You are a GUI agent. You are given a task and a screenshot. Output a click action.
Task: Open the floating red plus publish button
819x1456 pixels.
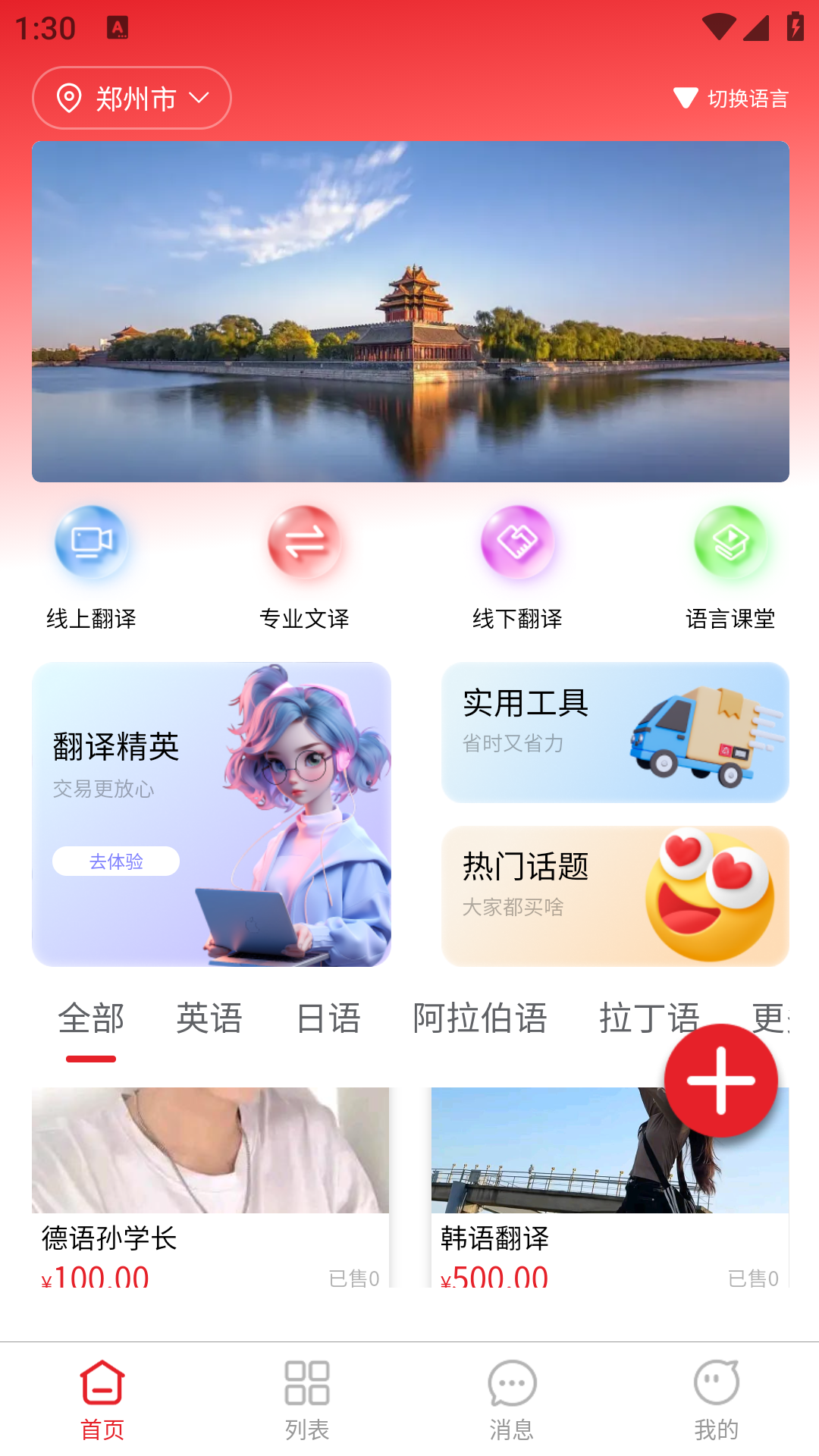pos(720,1080)
